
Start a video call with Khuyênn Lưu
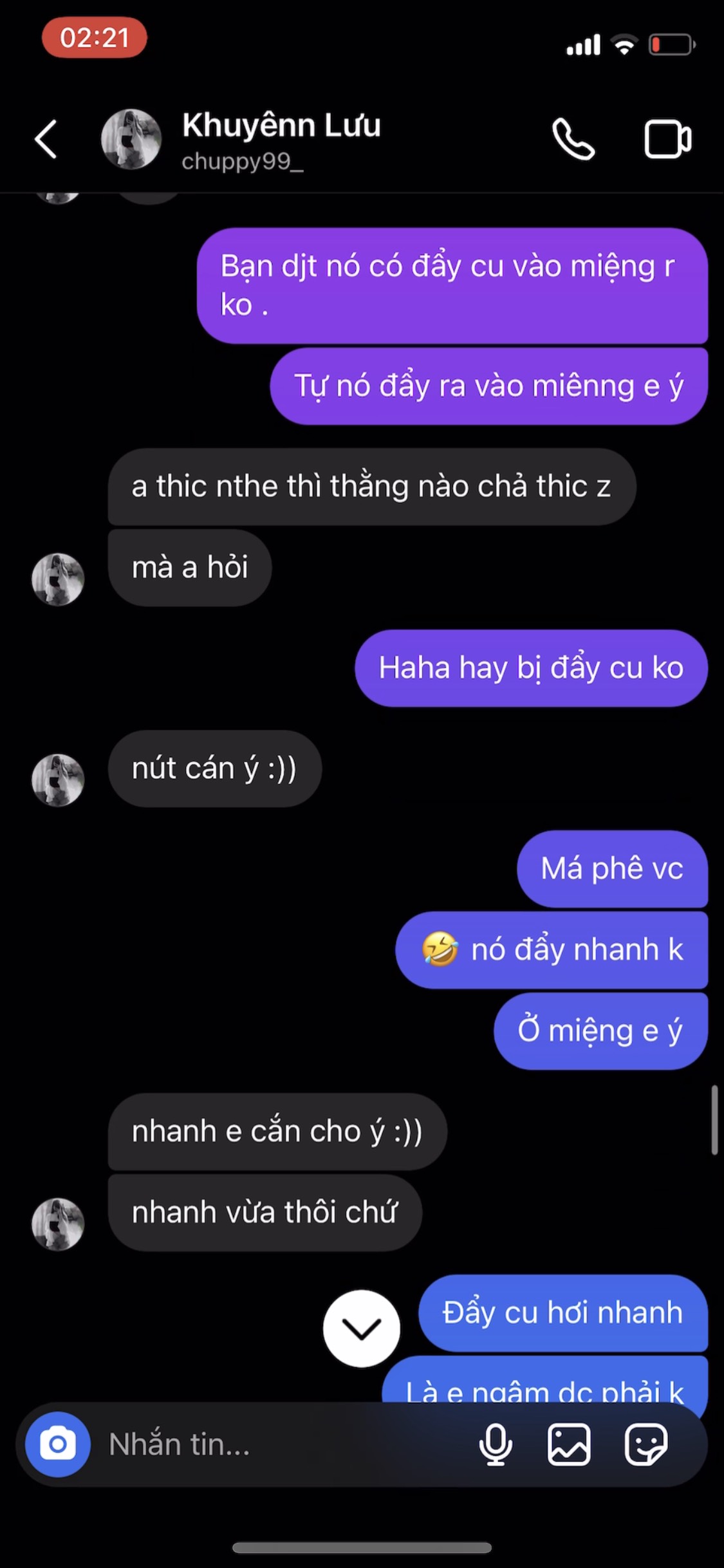pyautogui.click(x=667, y=138)
